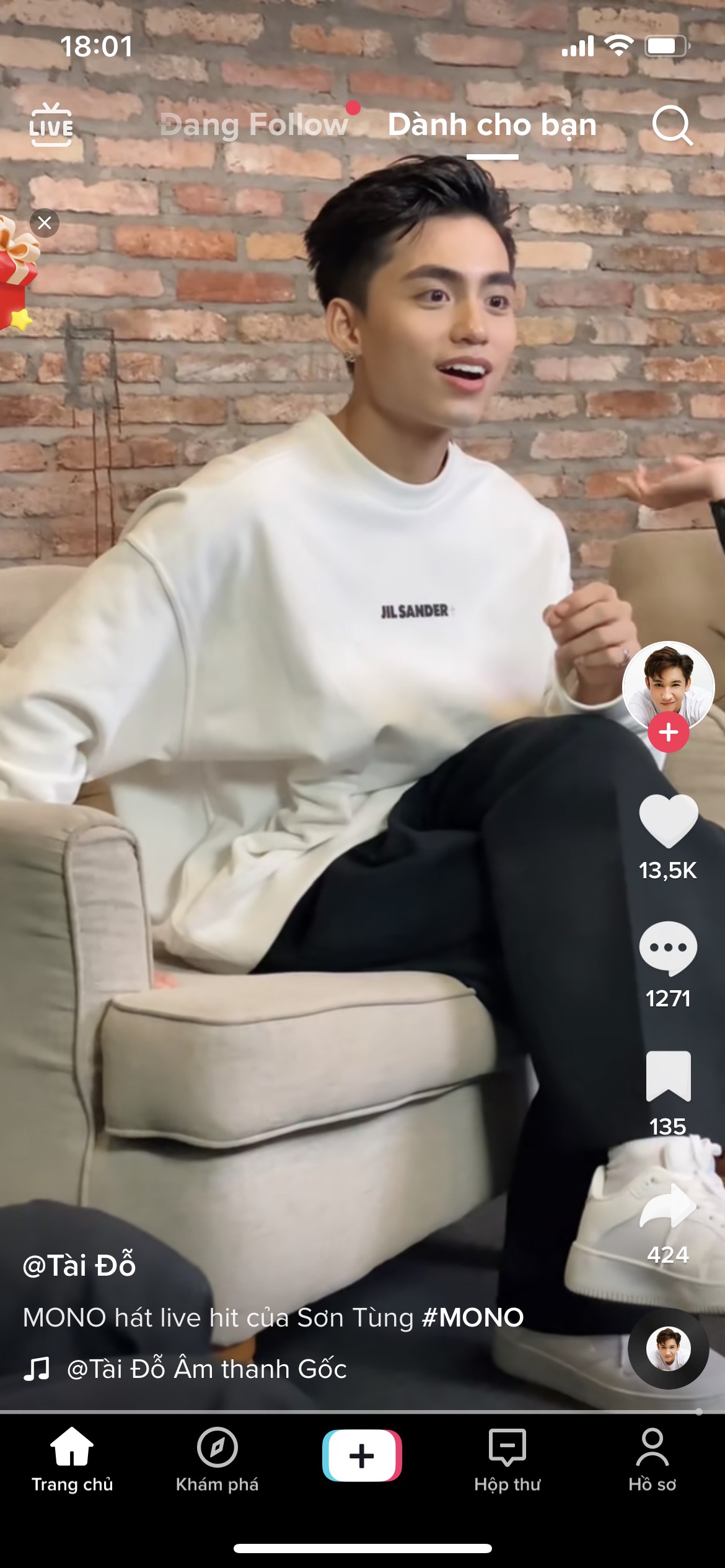Switch to the Khám phá tab

[217, 1459]
